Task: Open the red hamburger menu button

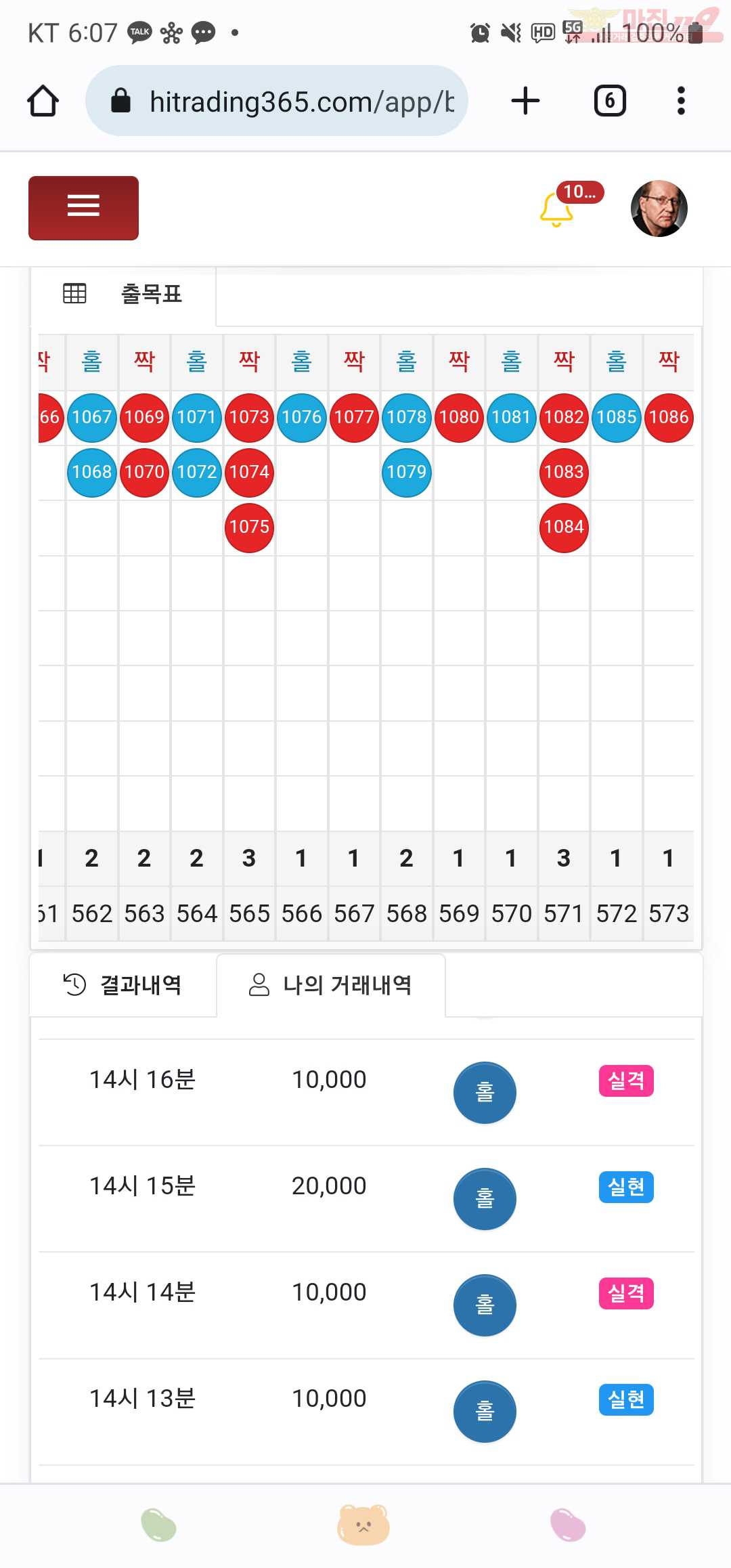Action: click(83, 208)
